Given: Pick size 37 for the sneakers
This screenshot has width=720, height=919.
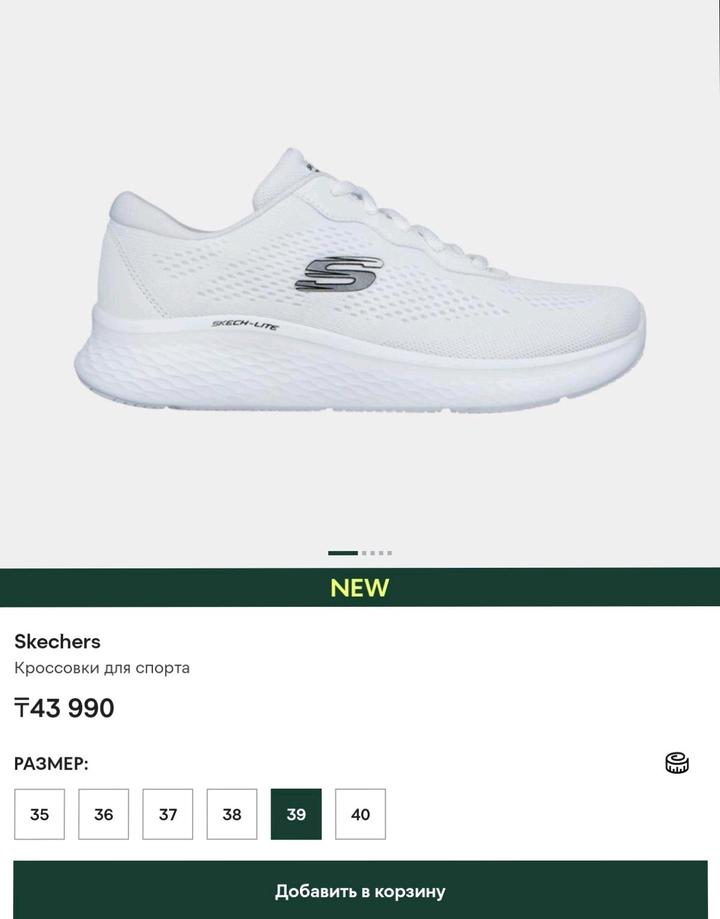Looking at the screenshot, I should tap(168, 814).
